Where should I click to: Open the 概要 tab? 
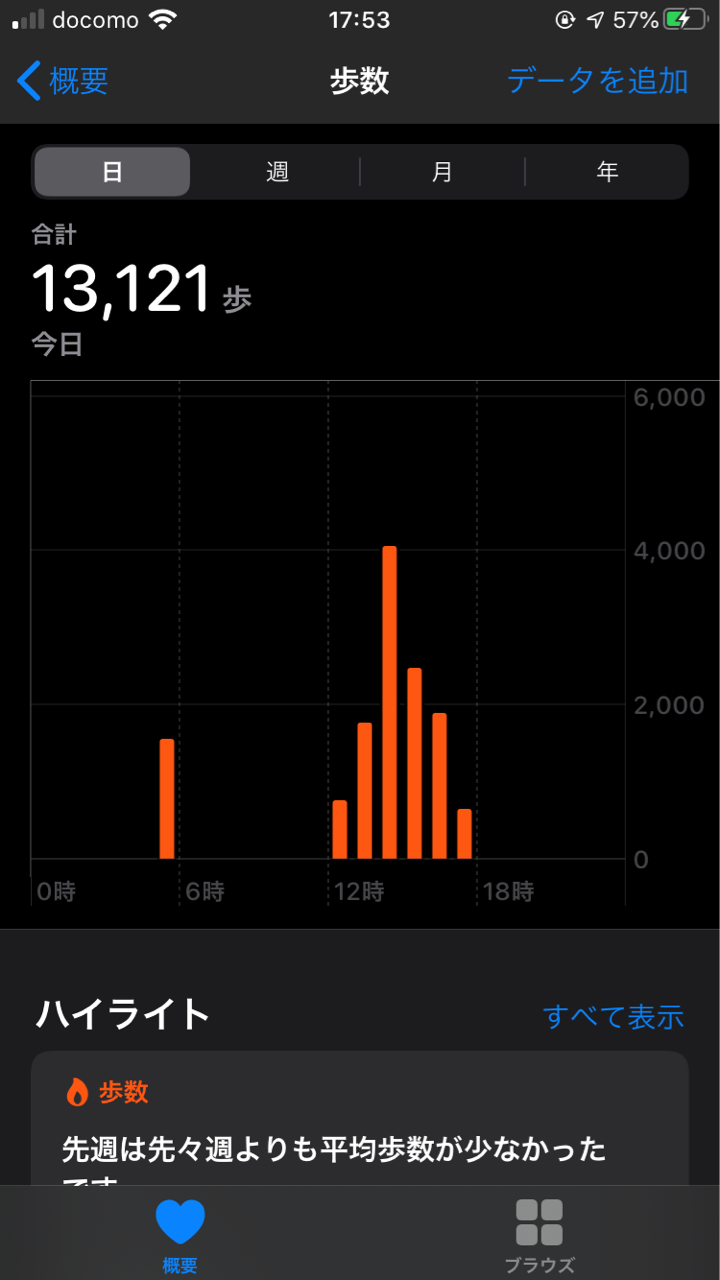click(180, 1235)
